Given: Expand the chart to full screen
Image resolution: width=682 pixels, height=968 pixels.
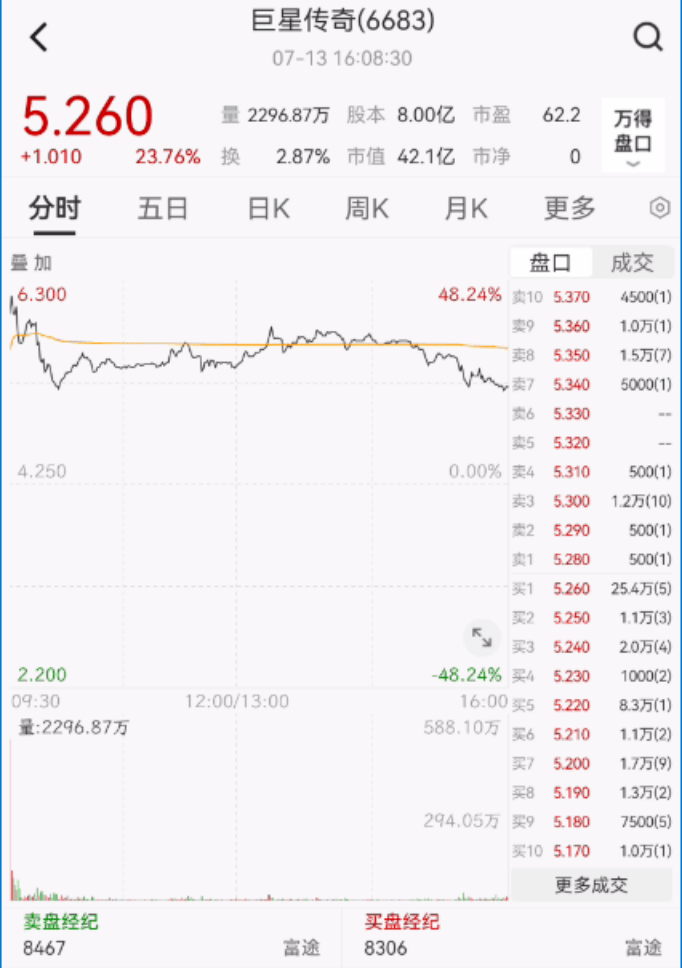Looking at the screenshot, I should click(481, 637).
